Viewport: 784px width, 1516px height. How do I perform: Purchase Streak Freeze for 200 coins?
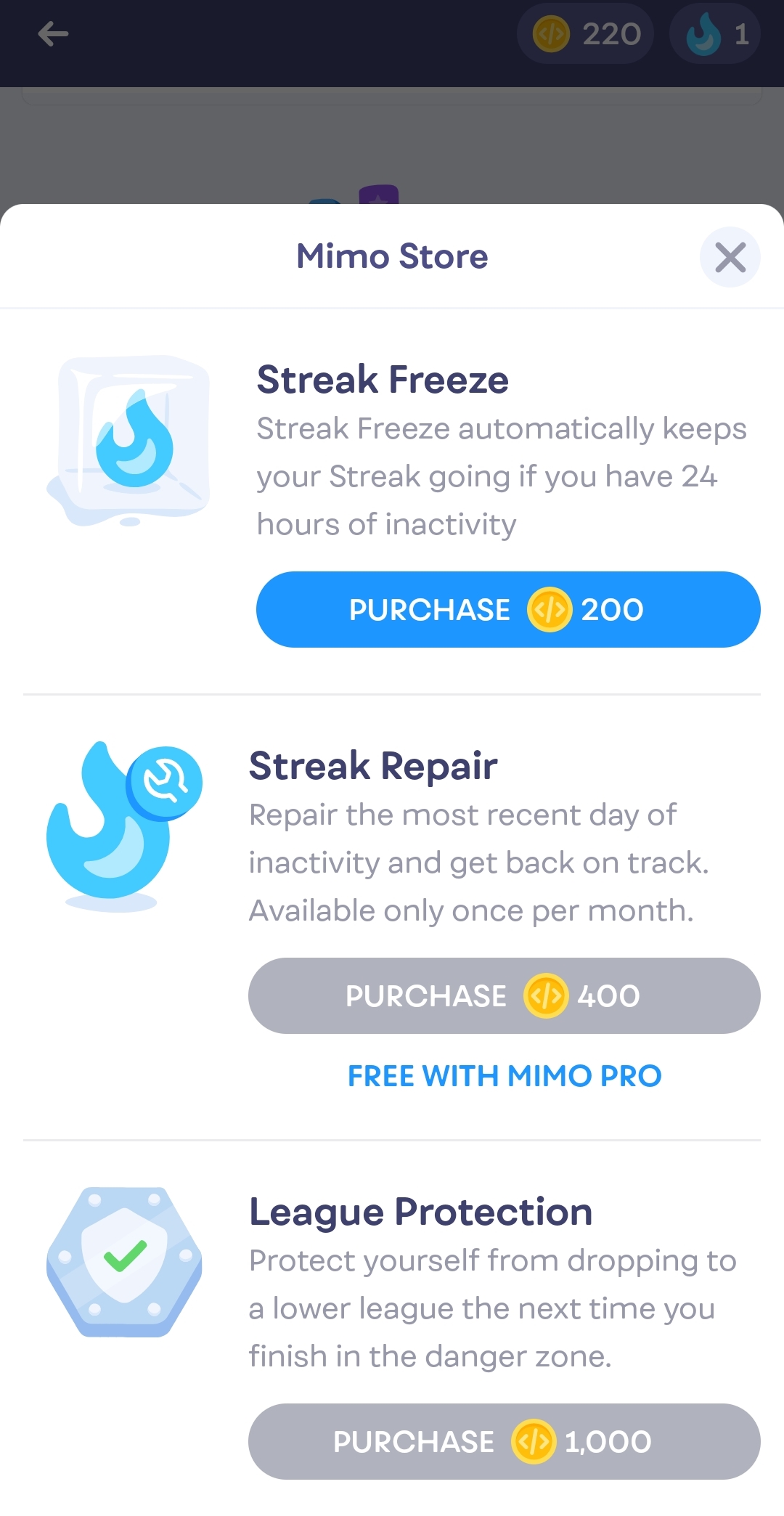tap(507, 609)
